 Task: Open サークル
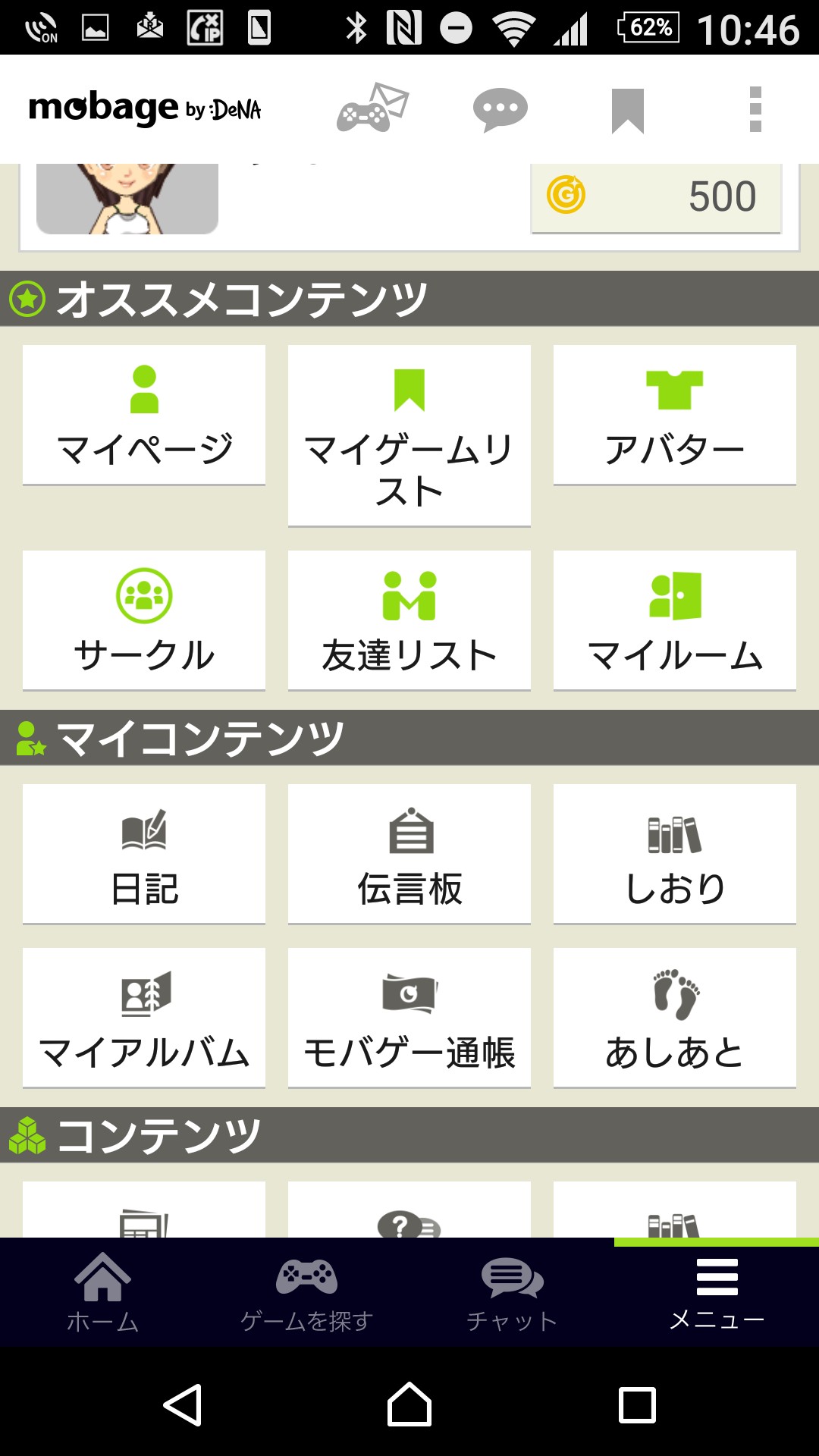pyautogui.click(x=144, y=620)
